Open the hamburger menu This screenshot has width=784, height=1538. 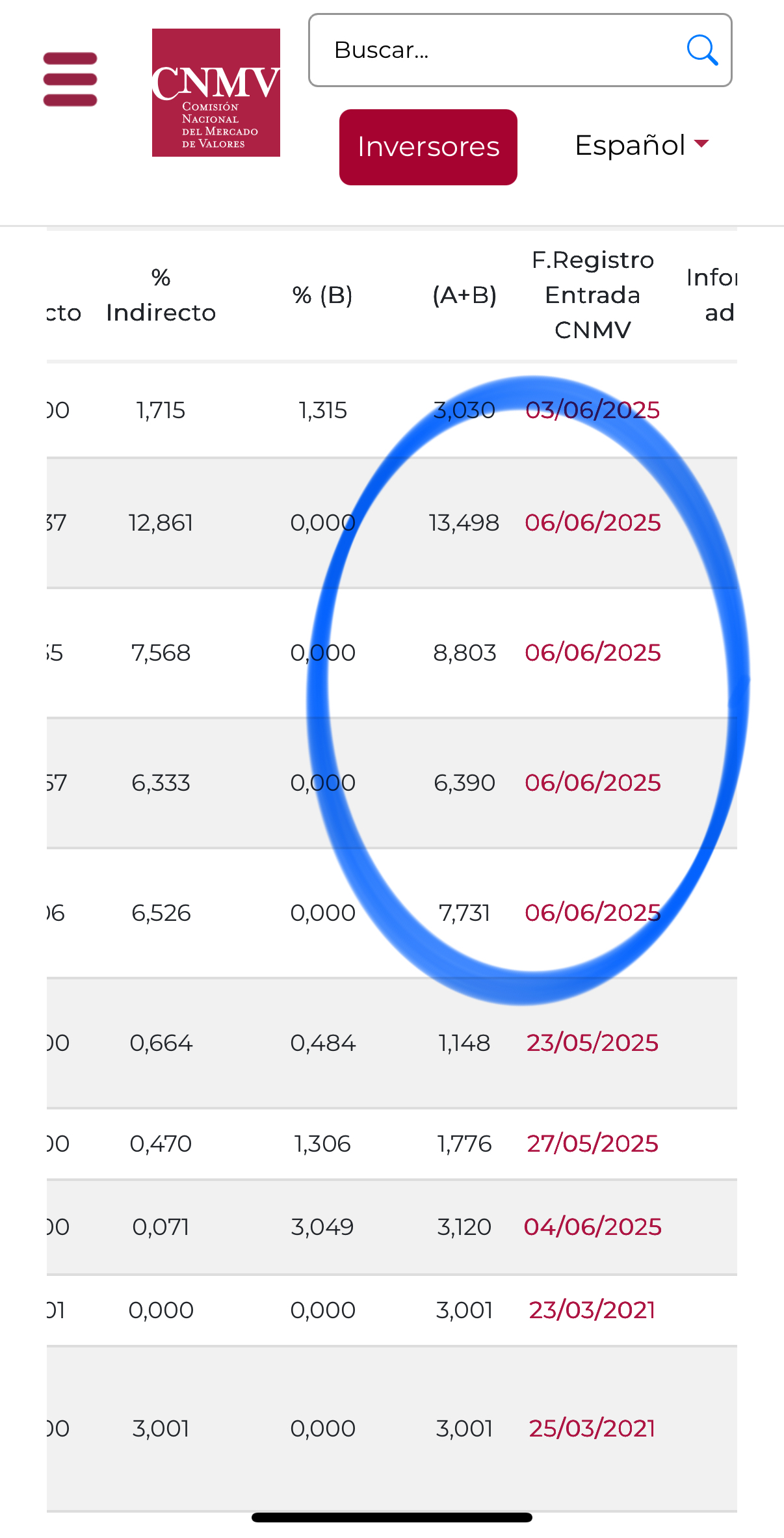[x=70, y=79]
